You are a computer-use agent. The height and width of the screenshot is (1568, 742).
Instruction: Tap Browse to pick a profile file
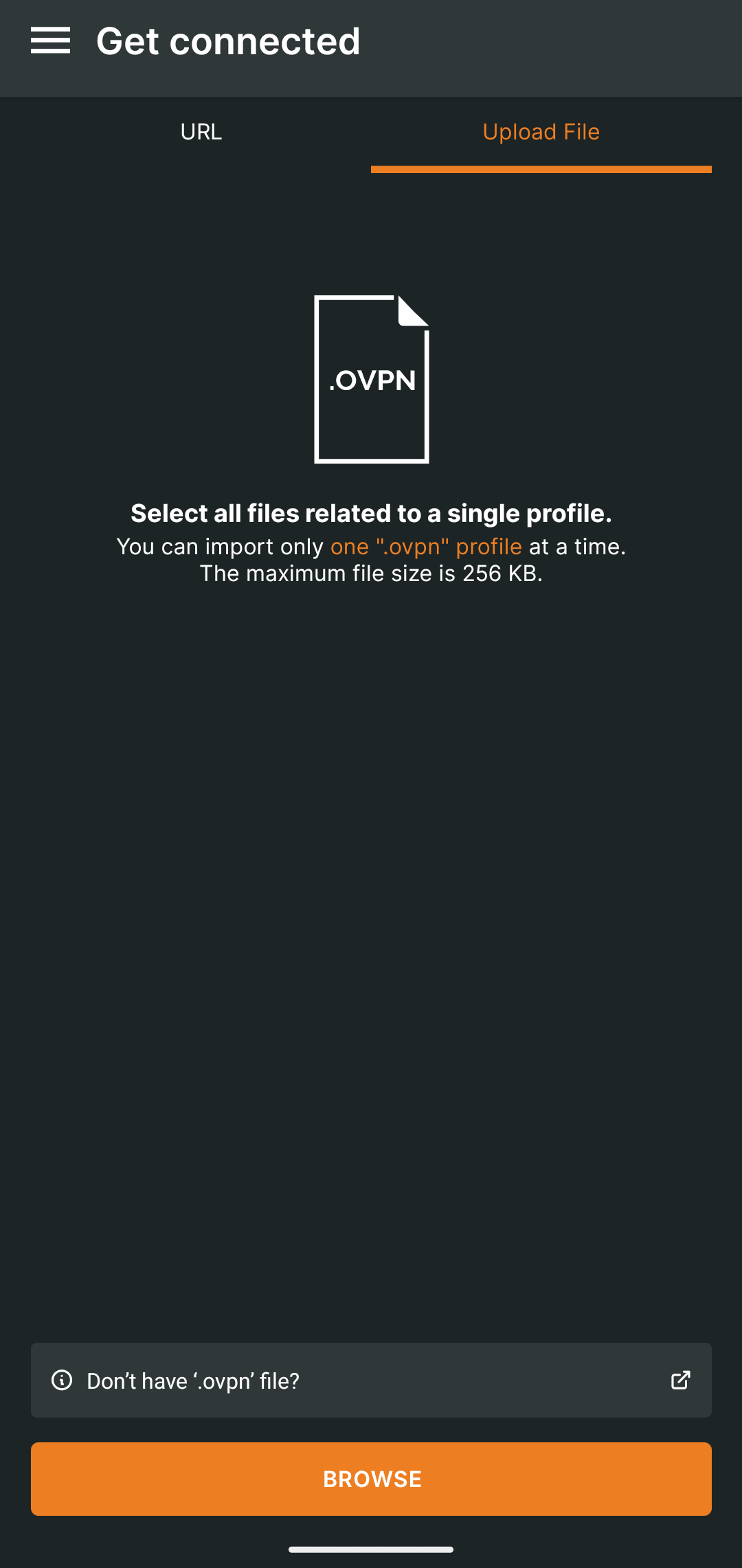coord(371,1479)
